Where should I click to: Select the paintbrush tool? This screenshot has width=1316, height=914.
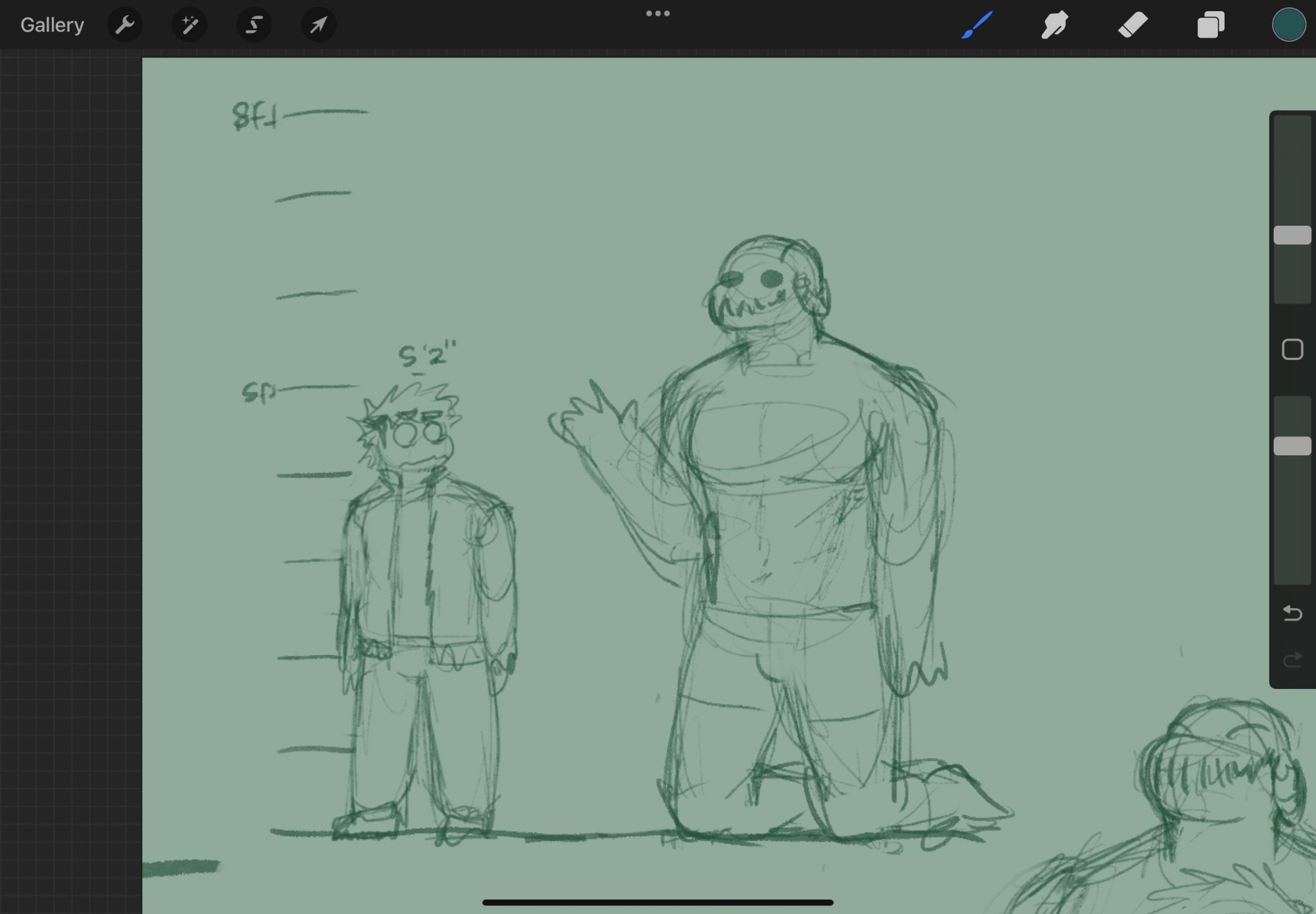point(977,25)
